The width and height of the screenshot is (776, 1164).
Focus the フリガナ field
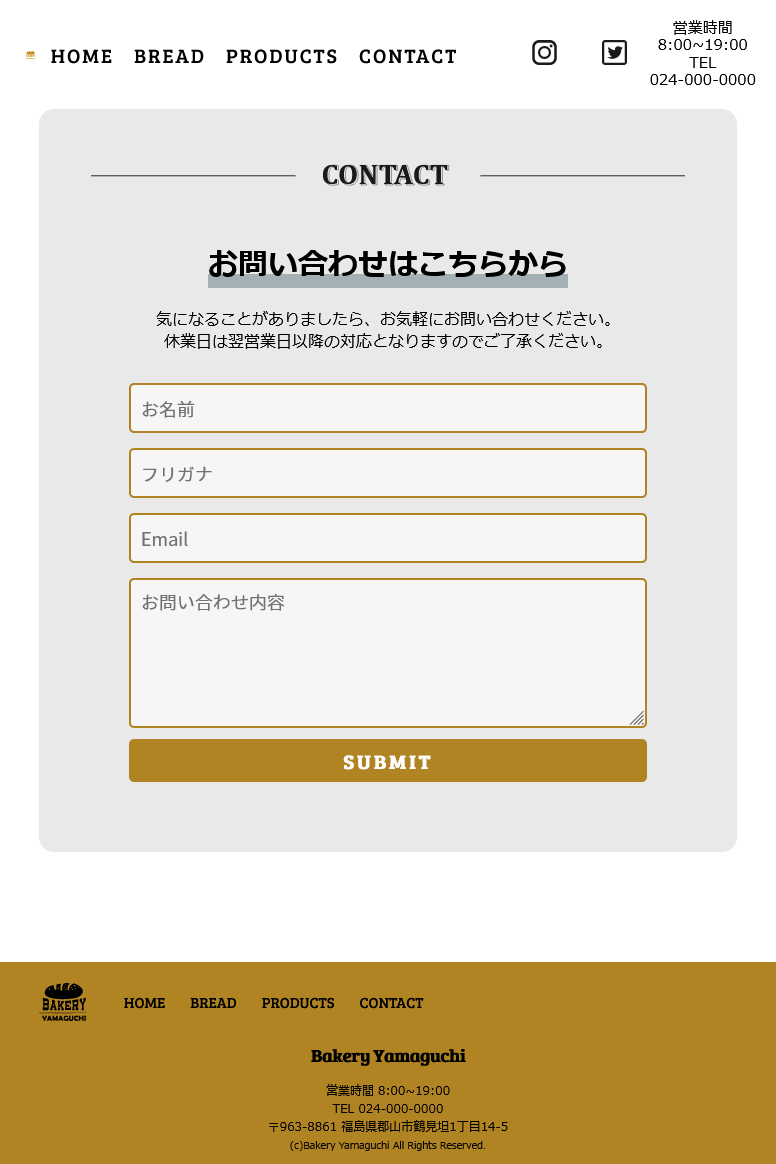tap(388, 473)
